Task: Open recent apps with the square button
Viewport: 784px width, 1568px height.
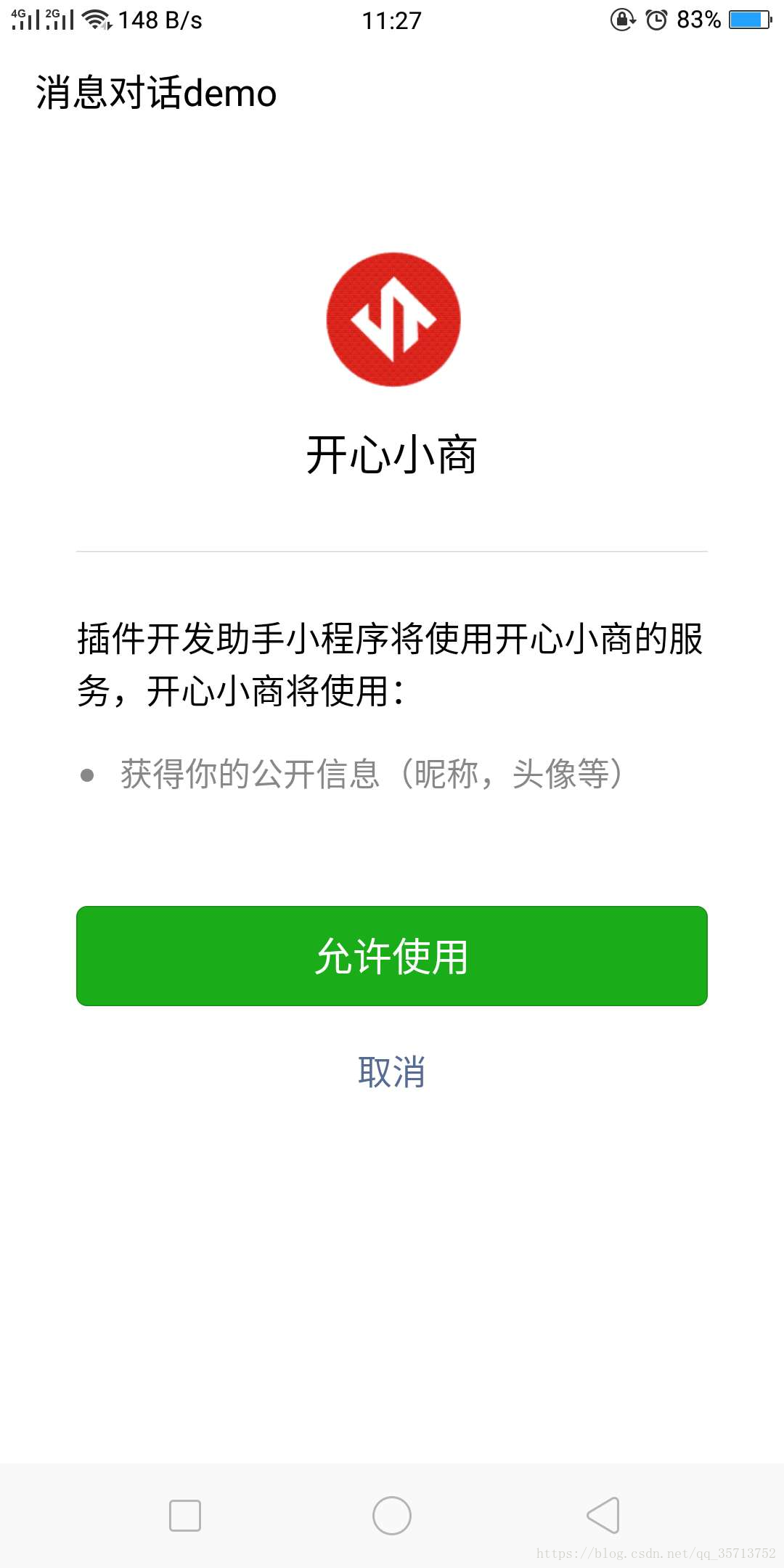Action: [185, 1515]
